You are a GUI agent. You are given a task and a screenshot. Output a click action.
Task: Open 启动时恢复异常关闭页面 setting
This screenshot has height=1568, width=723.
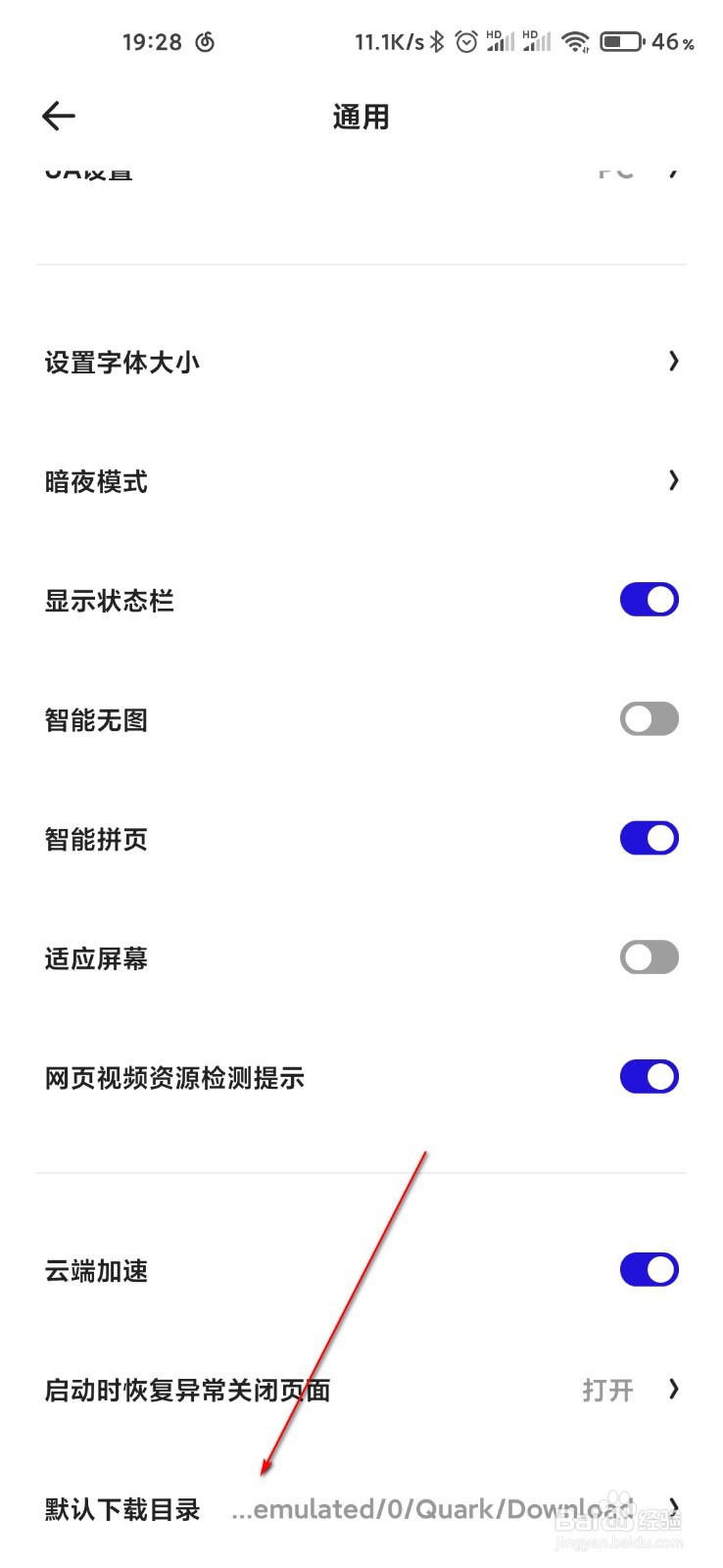361,1390
